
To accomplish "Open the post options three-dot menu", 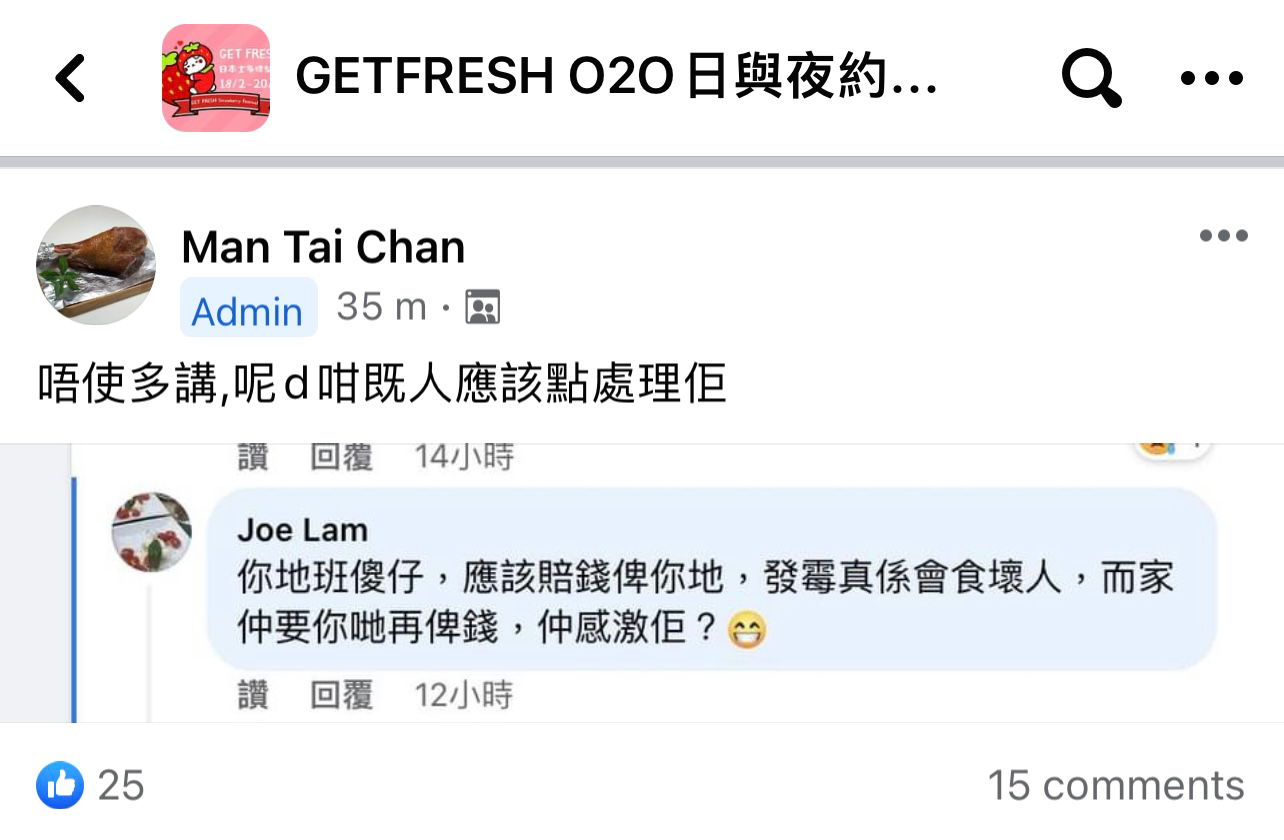I will [1223, 236].
